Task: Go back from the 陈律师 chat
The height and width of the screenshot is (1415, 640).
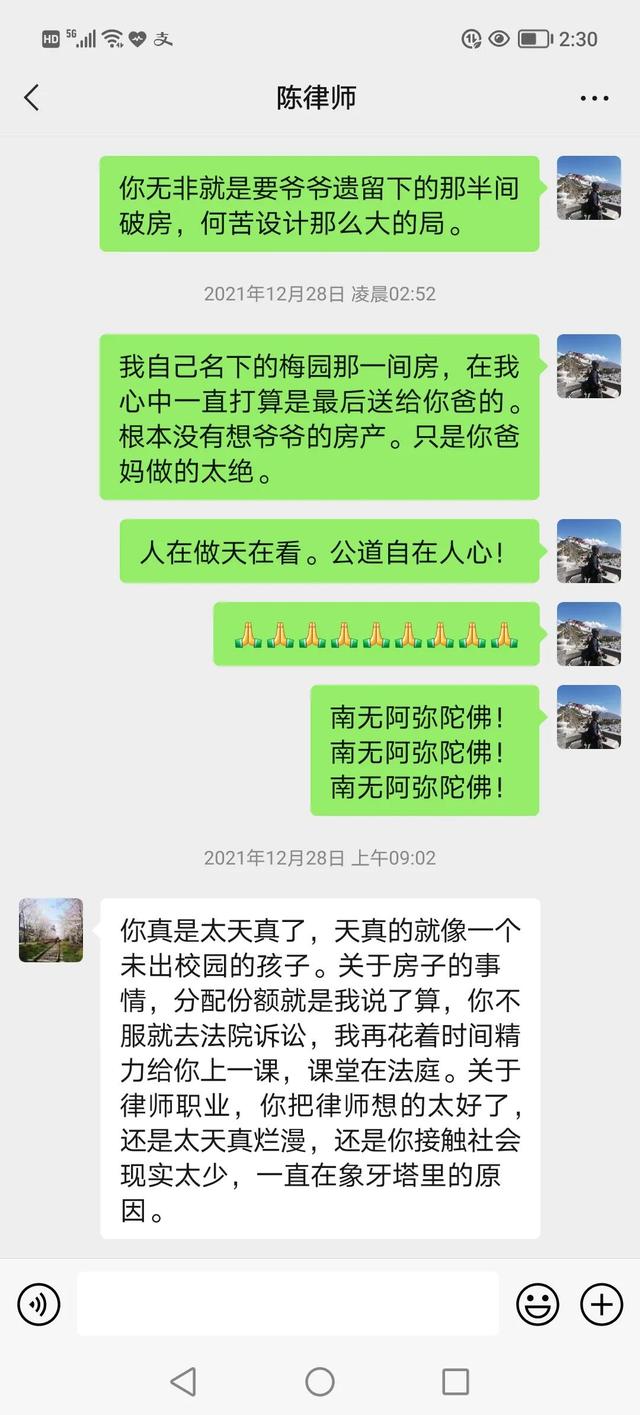Action: [x=32, y=97]
